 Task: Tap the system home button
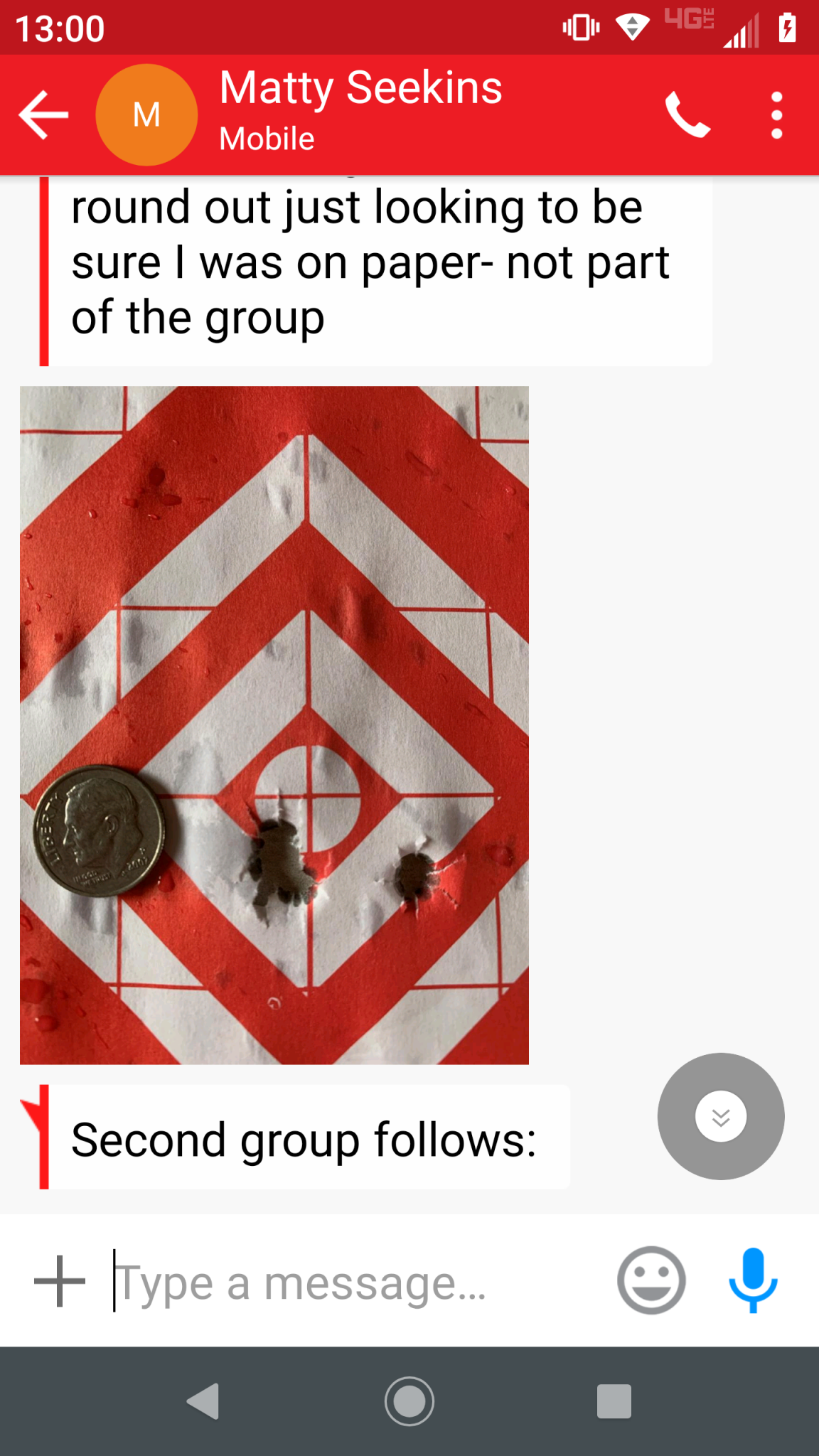pos(409,1401)
